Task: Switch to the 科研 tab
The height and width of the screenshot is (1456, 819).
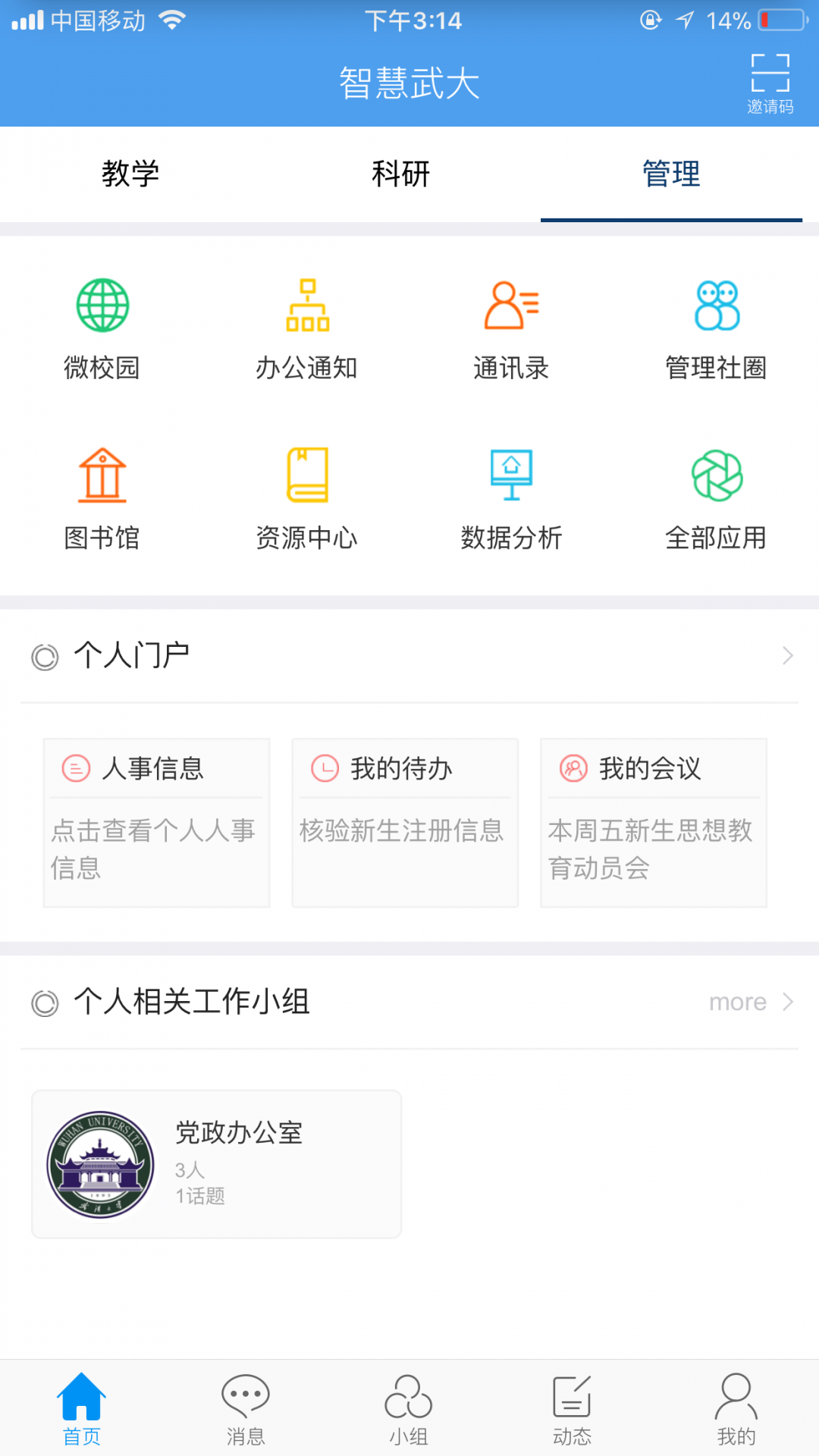Action: coord(400,174)
